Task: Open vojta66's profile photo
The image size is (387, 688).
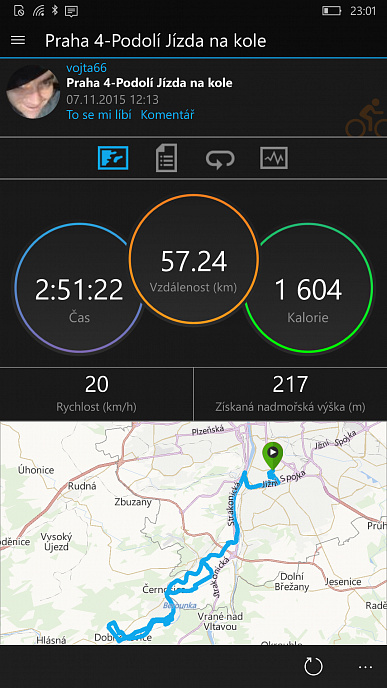Action: (x=33, y=92)
